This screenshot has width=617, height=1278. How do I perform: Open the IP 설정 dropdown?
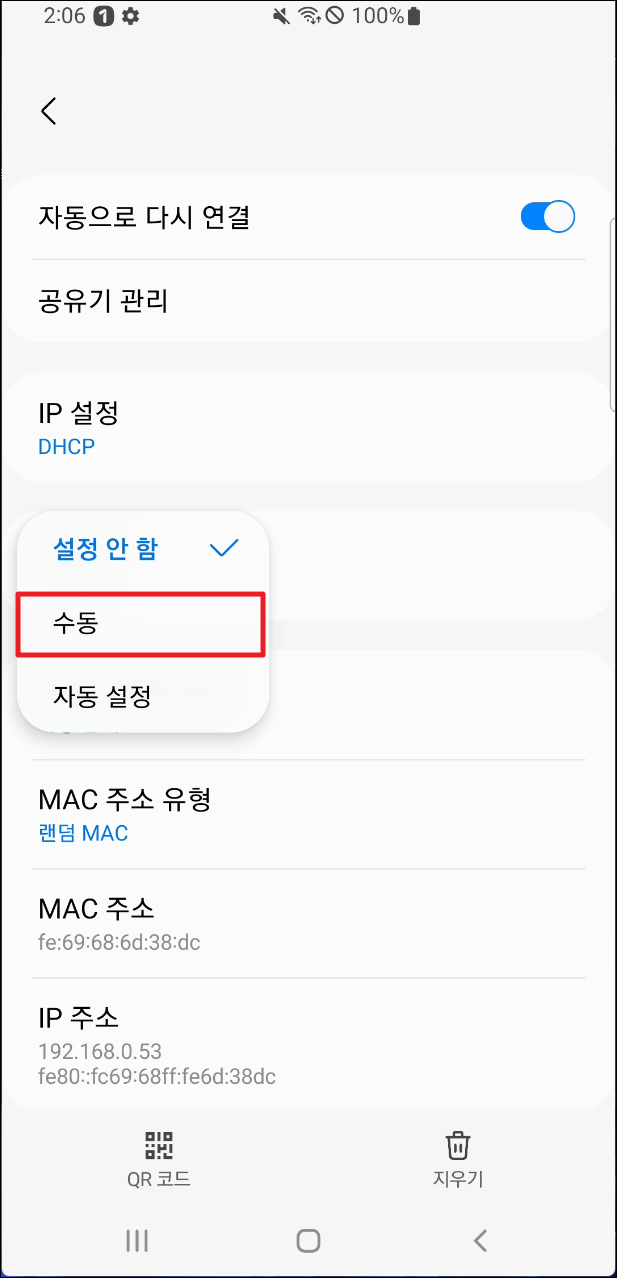pyautogui.click(x=308, y=427)
